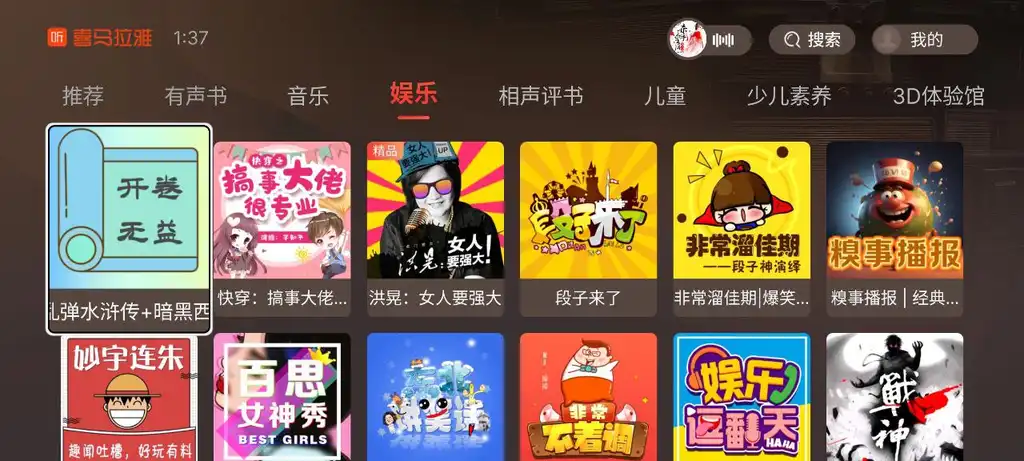Open the 段子来了 album
Viewport: 1024px width, 461px height.
point(589,228)
